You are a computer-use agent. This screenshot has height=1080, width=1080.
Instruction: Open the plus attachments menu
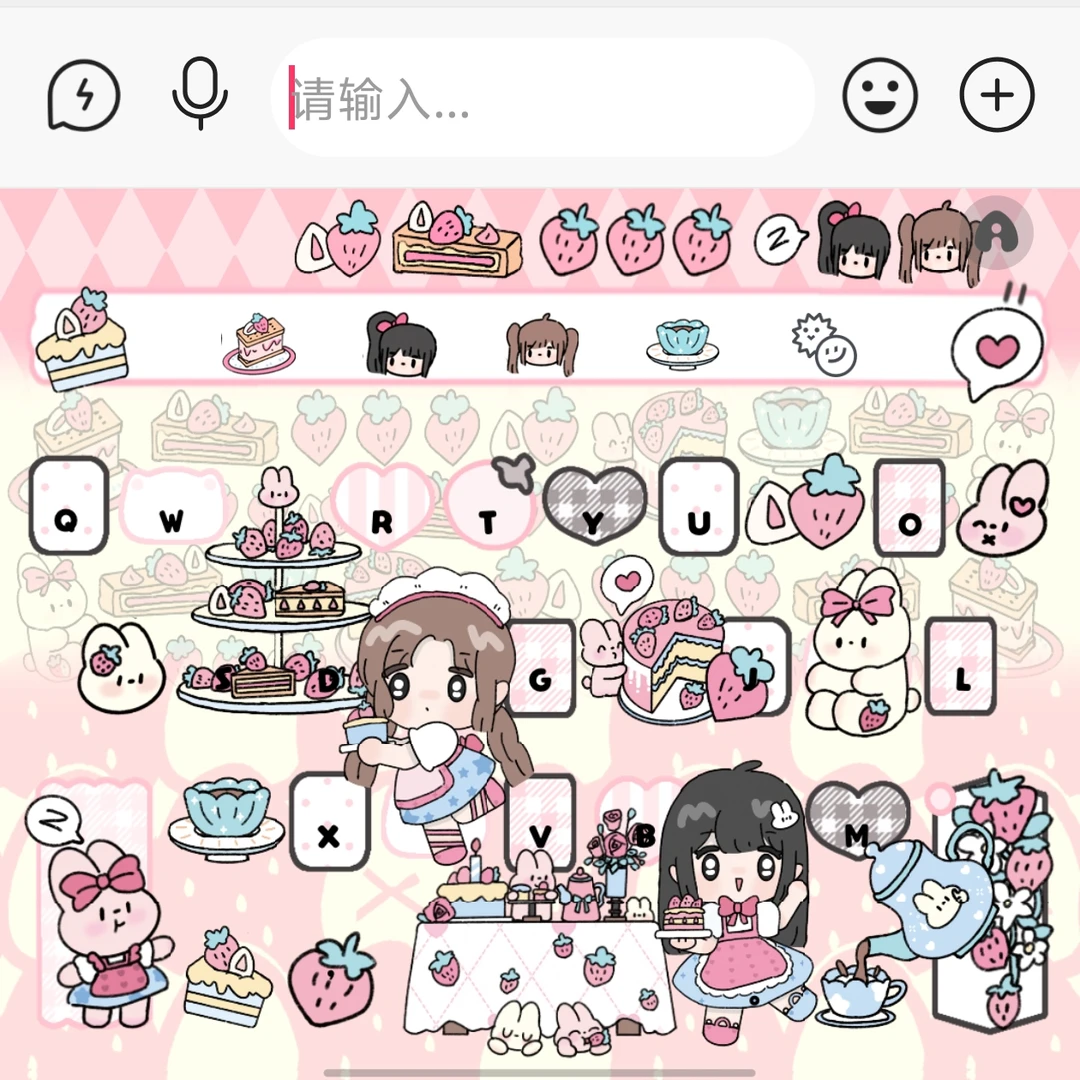tap(997, 96)
